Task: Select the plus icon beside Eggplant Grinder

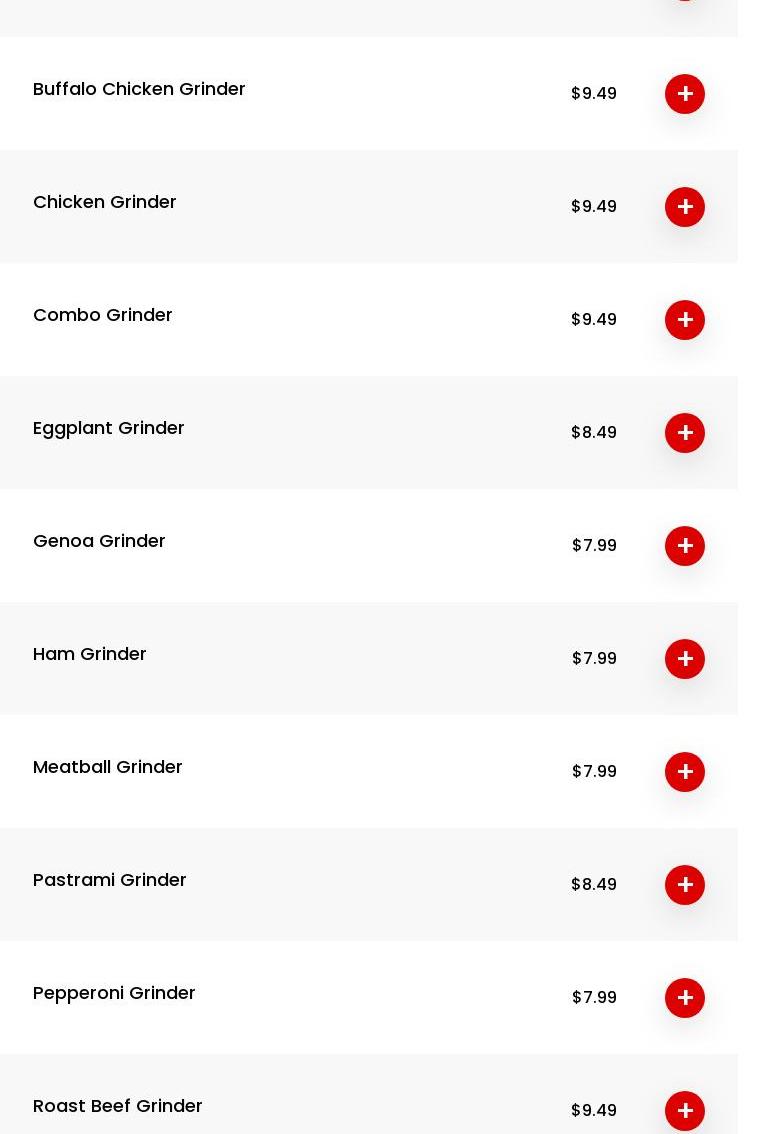Action: click(685, 433)
